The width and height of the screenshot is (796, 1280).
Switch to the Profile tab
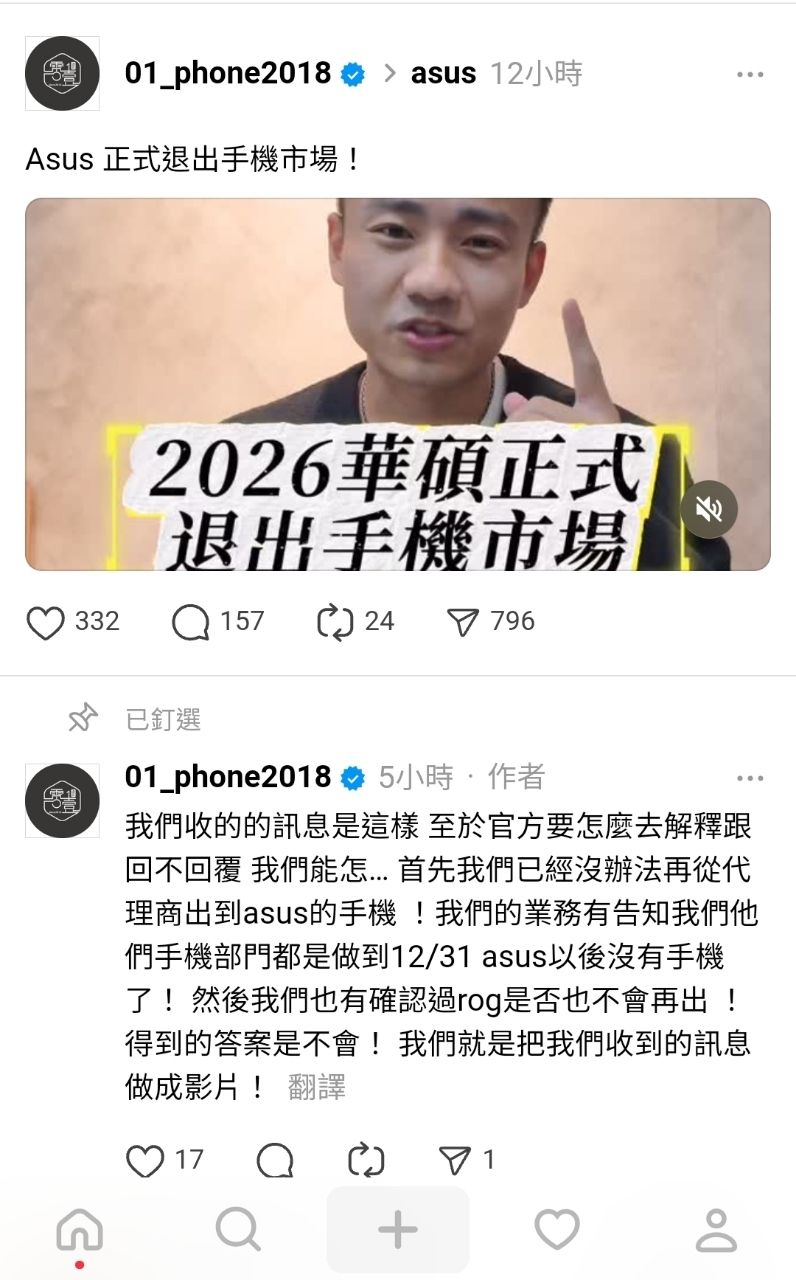click(x=716, y=1230)
